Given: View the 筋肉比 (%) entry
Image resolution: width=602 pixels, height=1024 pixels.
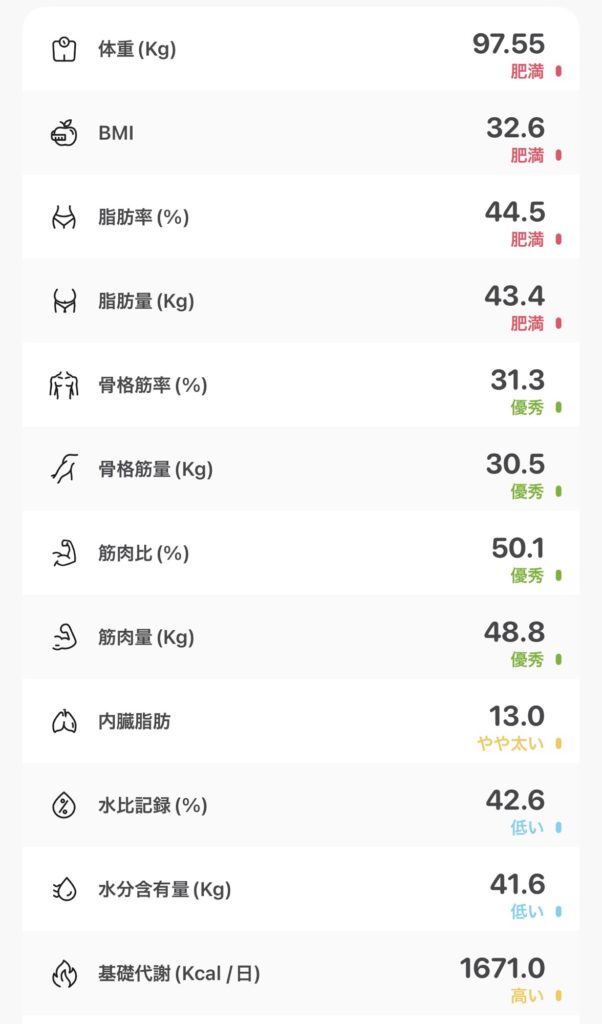Looking at the screenshot, I should coord(300,553).
